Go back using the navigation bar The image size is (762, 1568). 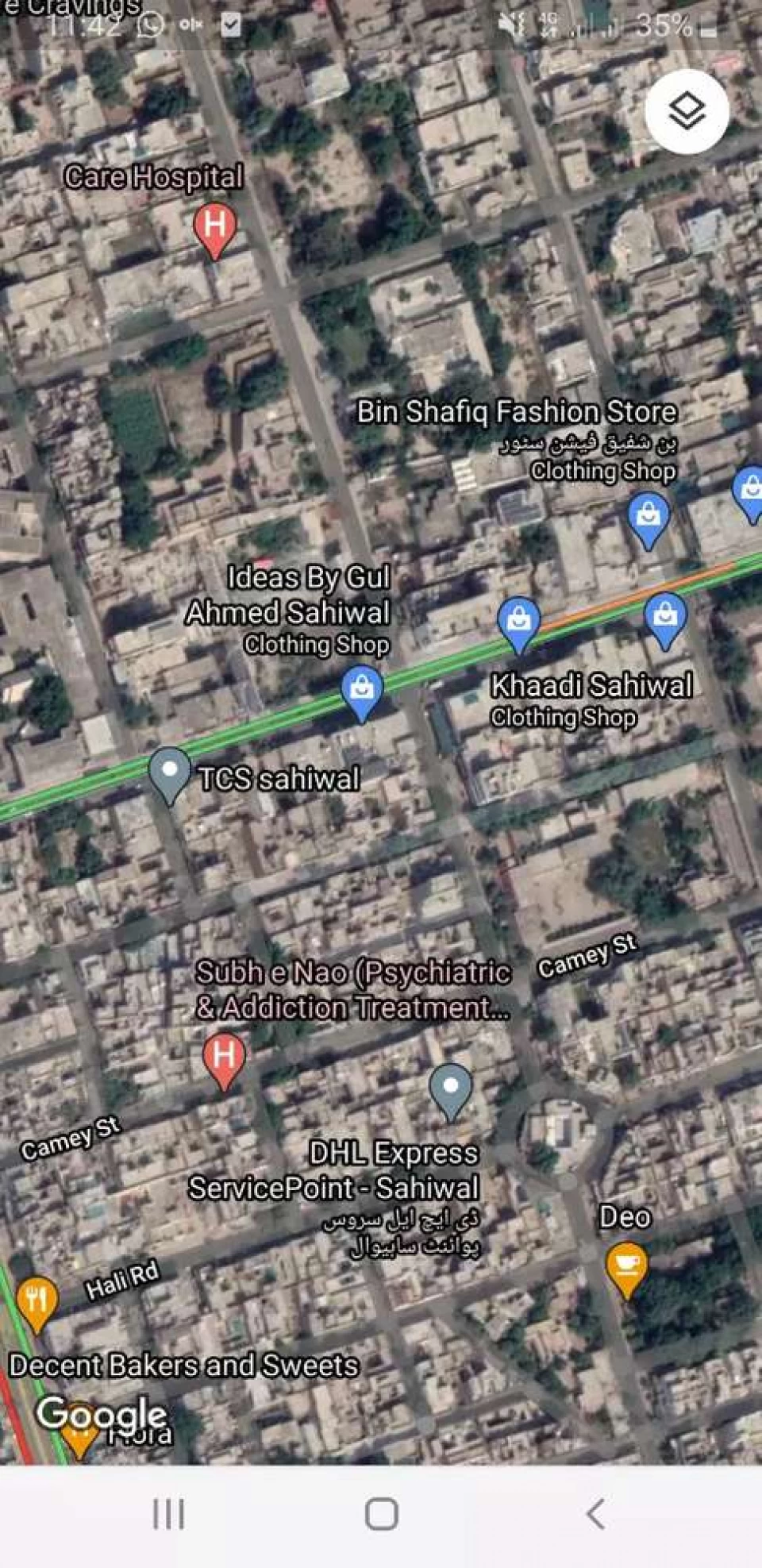click(x=595, y=1514)
